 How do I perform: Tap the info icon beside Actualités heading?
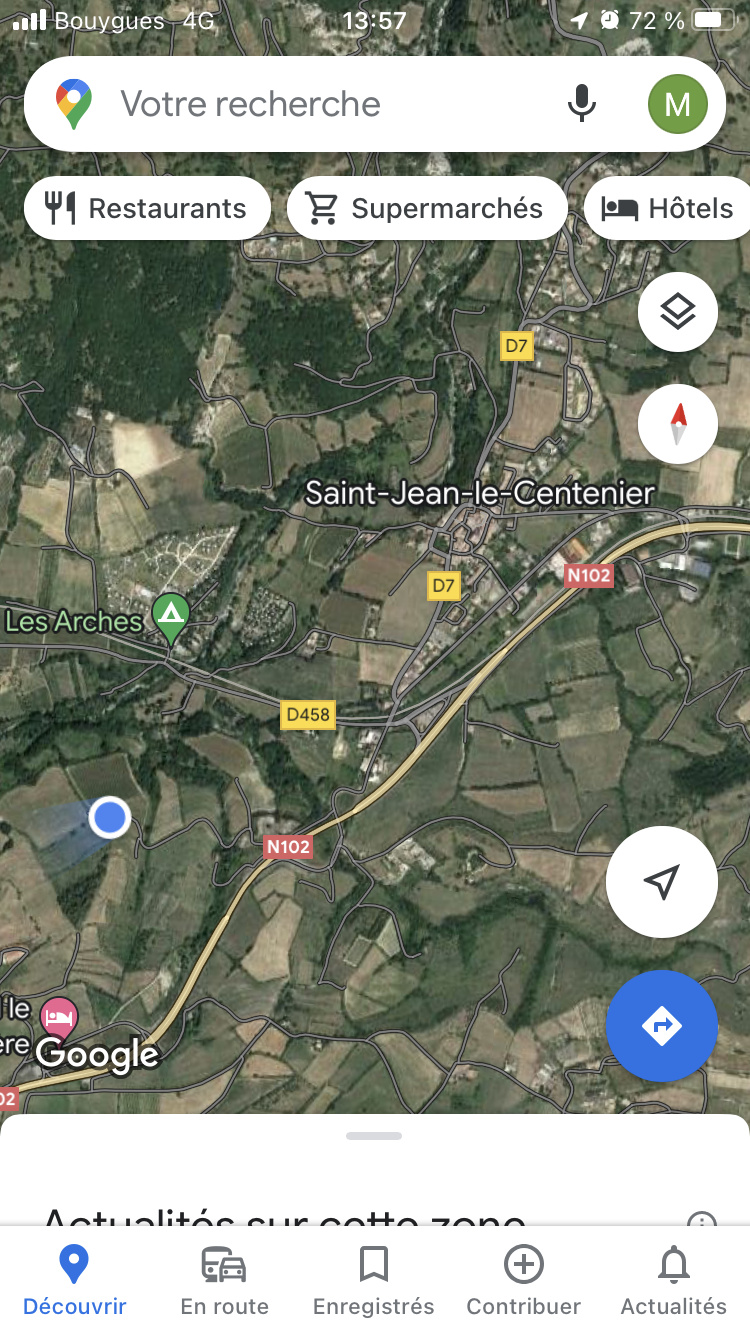coord(701,1222)
